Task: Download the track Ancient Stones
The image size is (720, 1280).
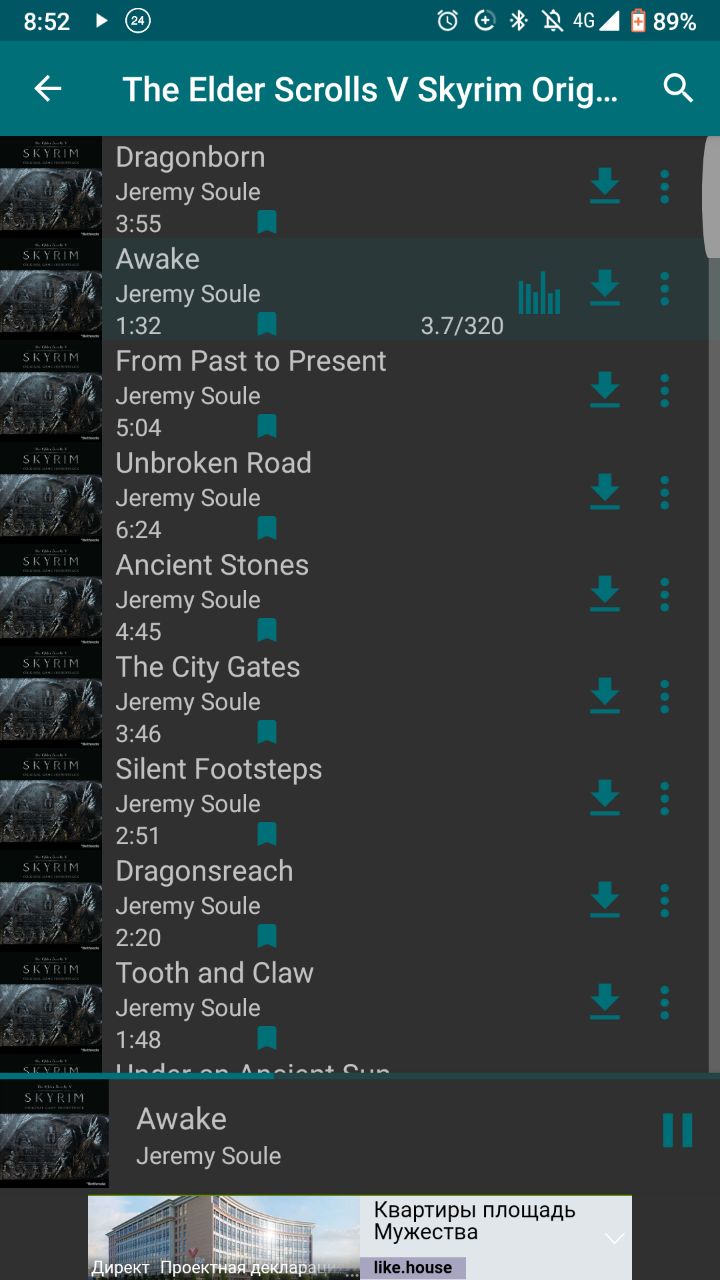Action: pyautogui.click(x=605, y=595)
